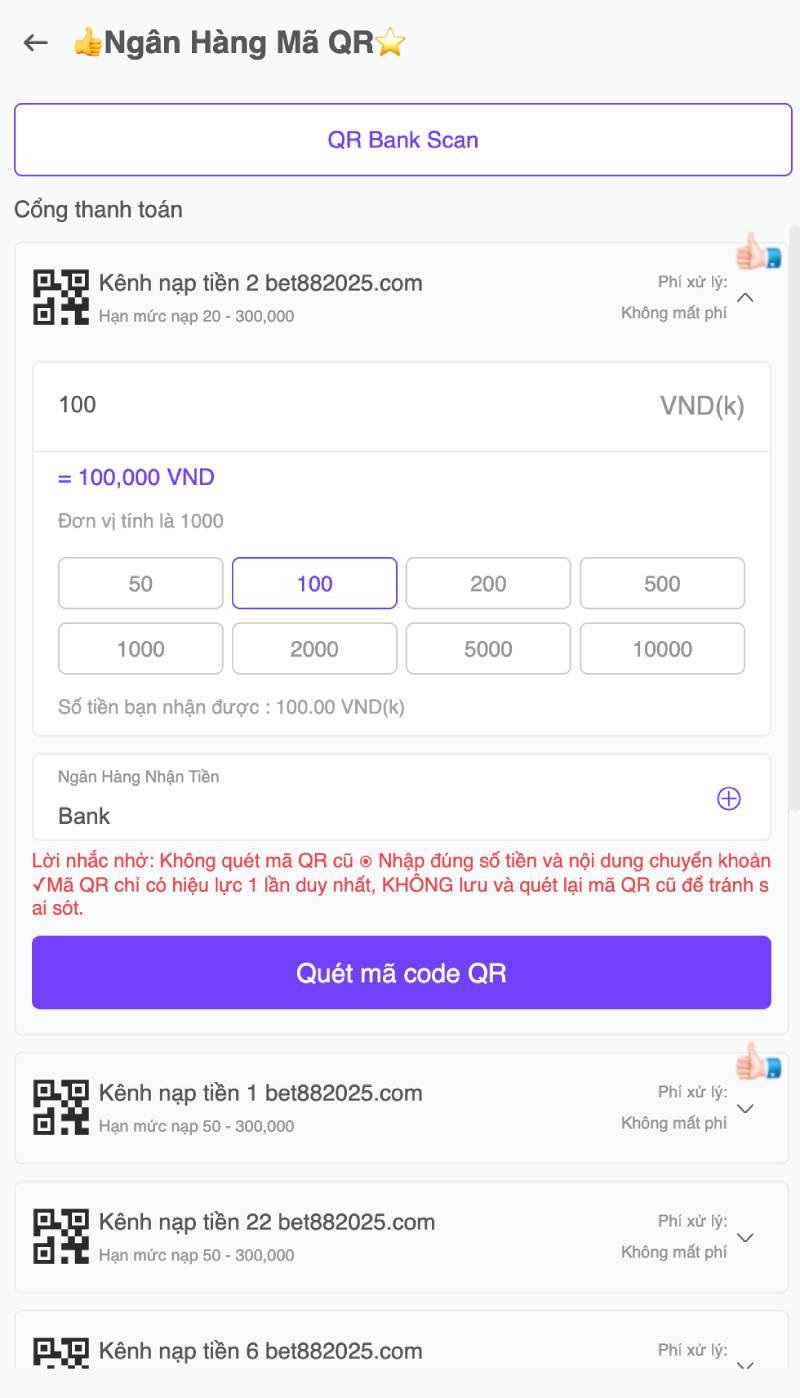Collapse the Kênh nạp tiền 2 panel
Image resolution: width=800 pixels, height=1398 pixels.
click(x=746, y=297)
